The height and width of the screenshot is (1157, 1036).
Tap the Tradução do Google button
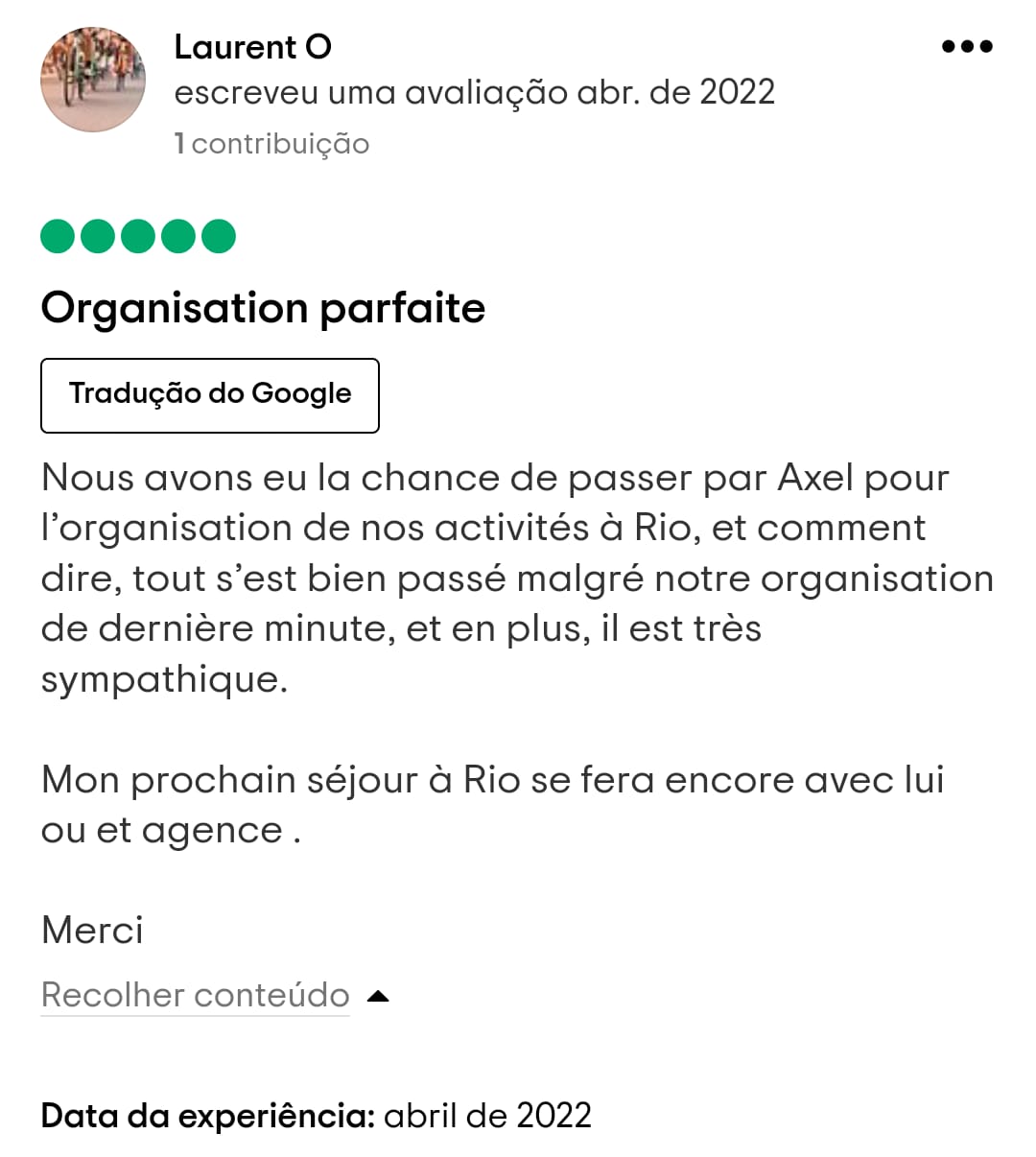[210, 394]
